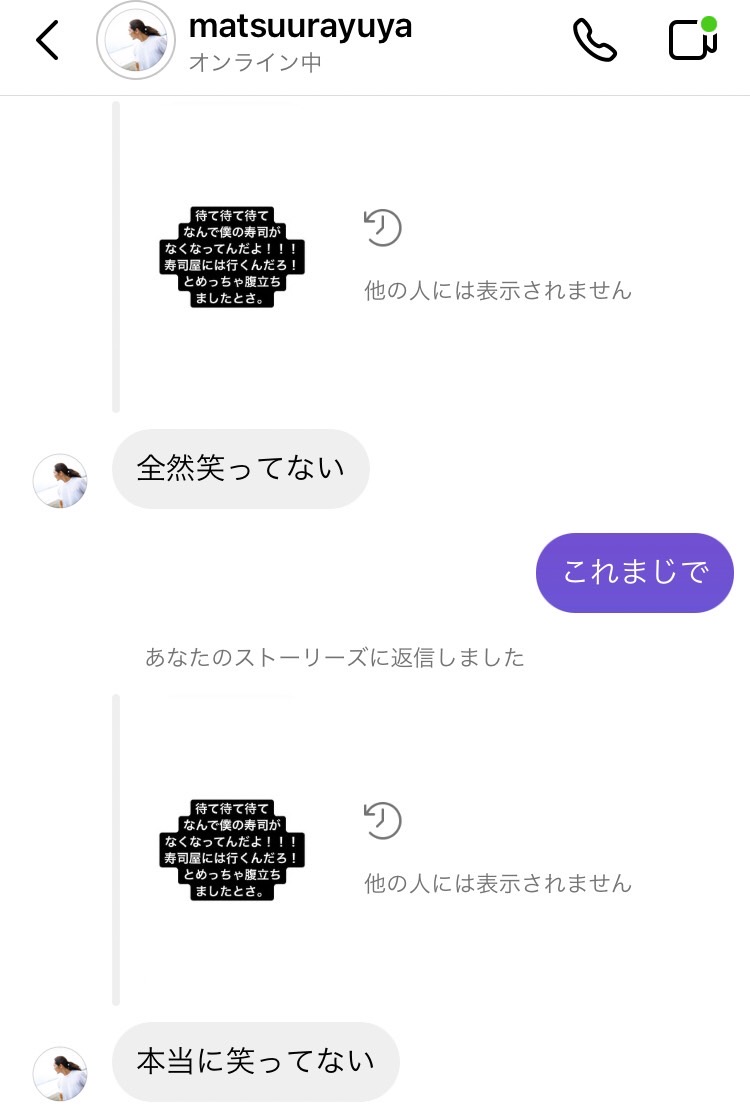Viewport: 750px width, 1120px height.
Task: Open the story reply above 全然笑ってない
Action: click(x=231, y=257)
